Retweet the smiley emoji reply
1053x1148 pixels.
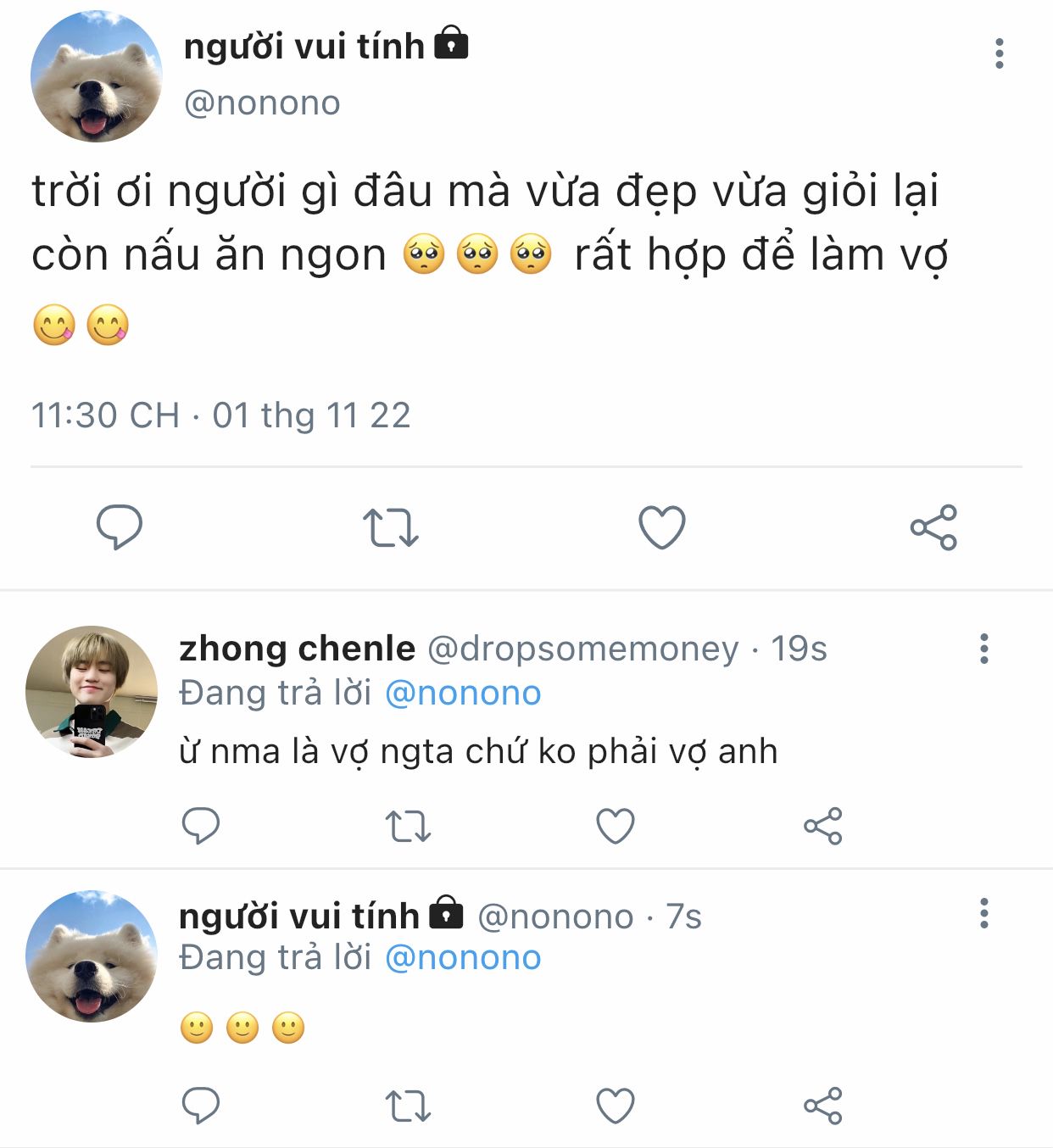[x=408, y=1105]
